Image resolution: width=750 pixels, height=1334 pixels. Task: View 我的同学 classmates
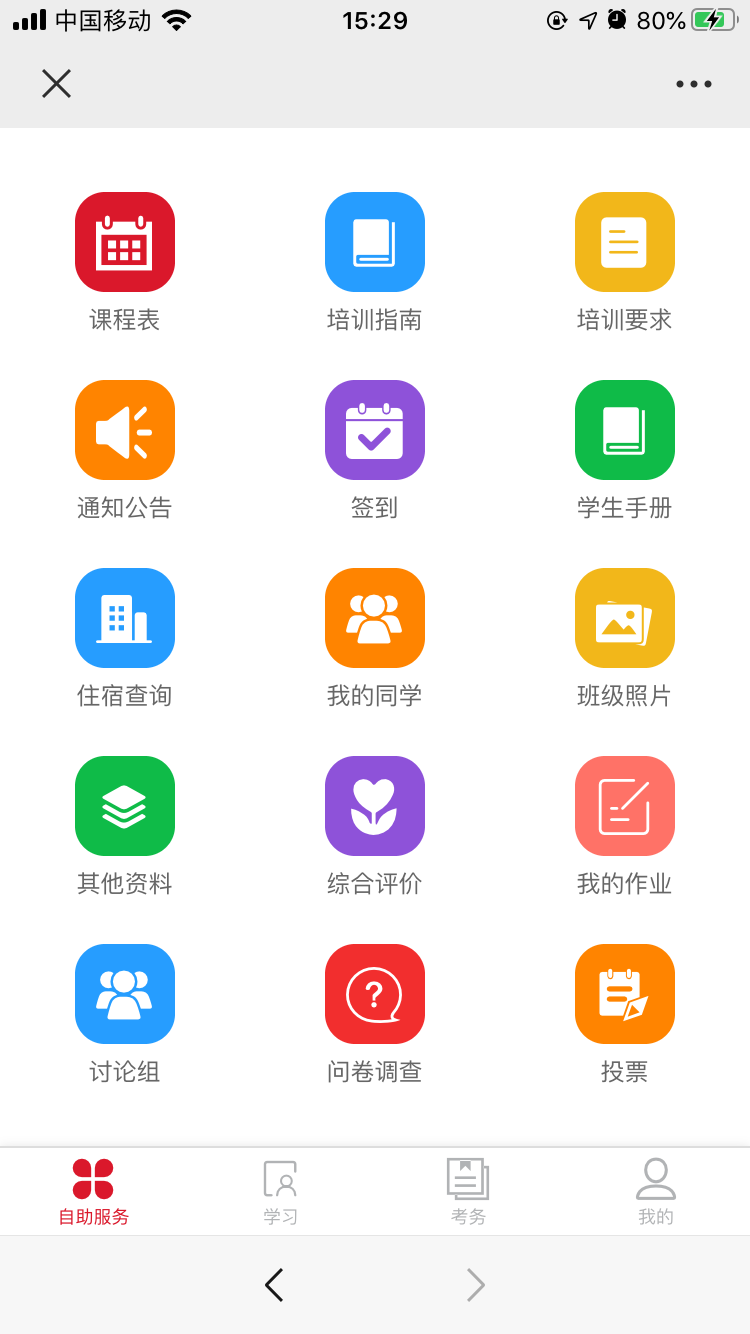[x=375, y=619]
